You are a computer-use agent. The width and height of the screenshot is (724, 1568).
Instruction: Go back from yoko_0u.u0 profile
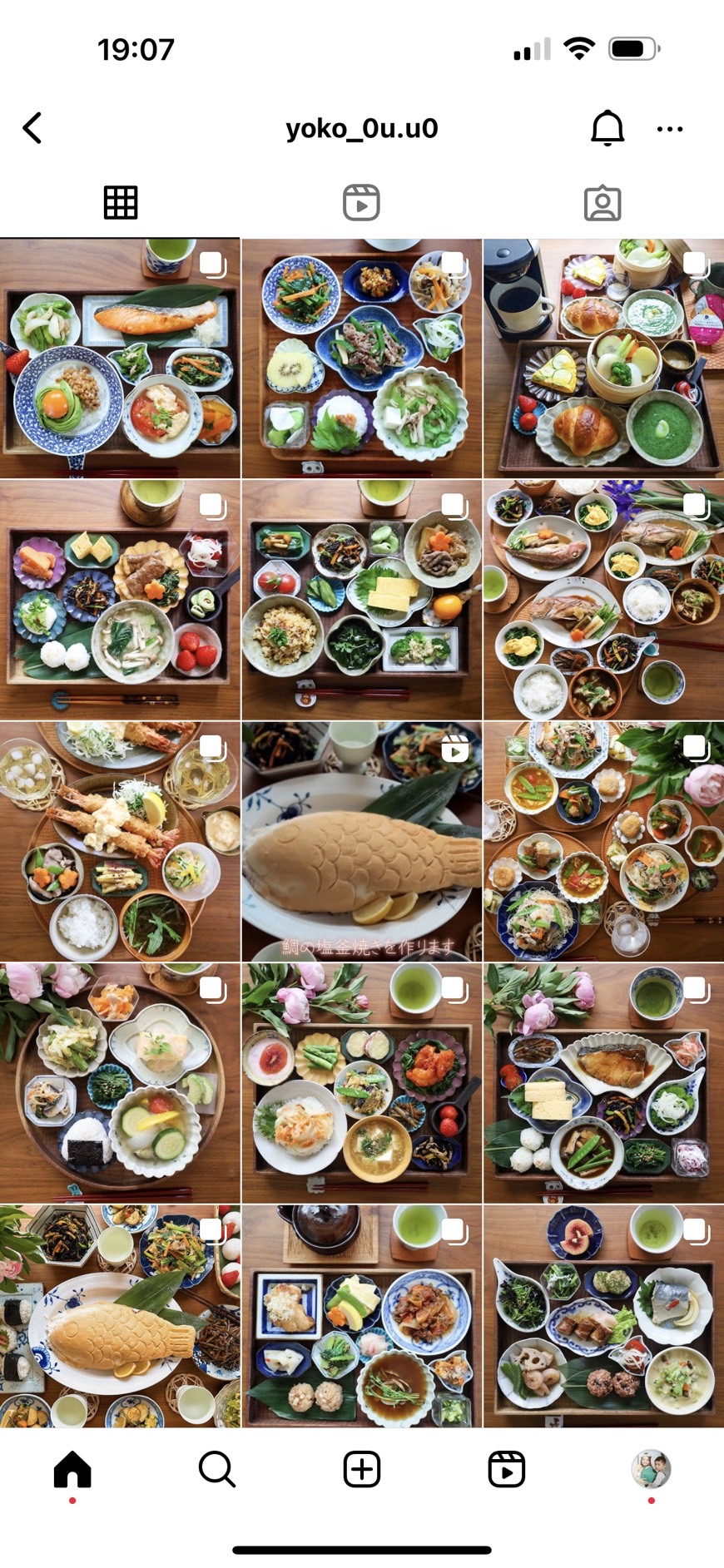[32, 128]
